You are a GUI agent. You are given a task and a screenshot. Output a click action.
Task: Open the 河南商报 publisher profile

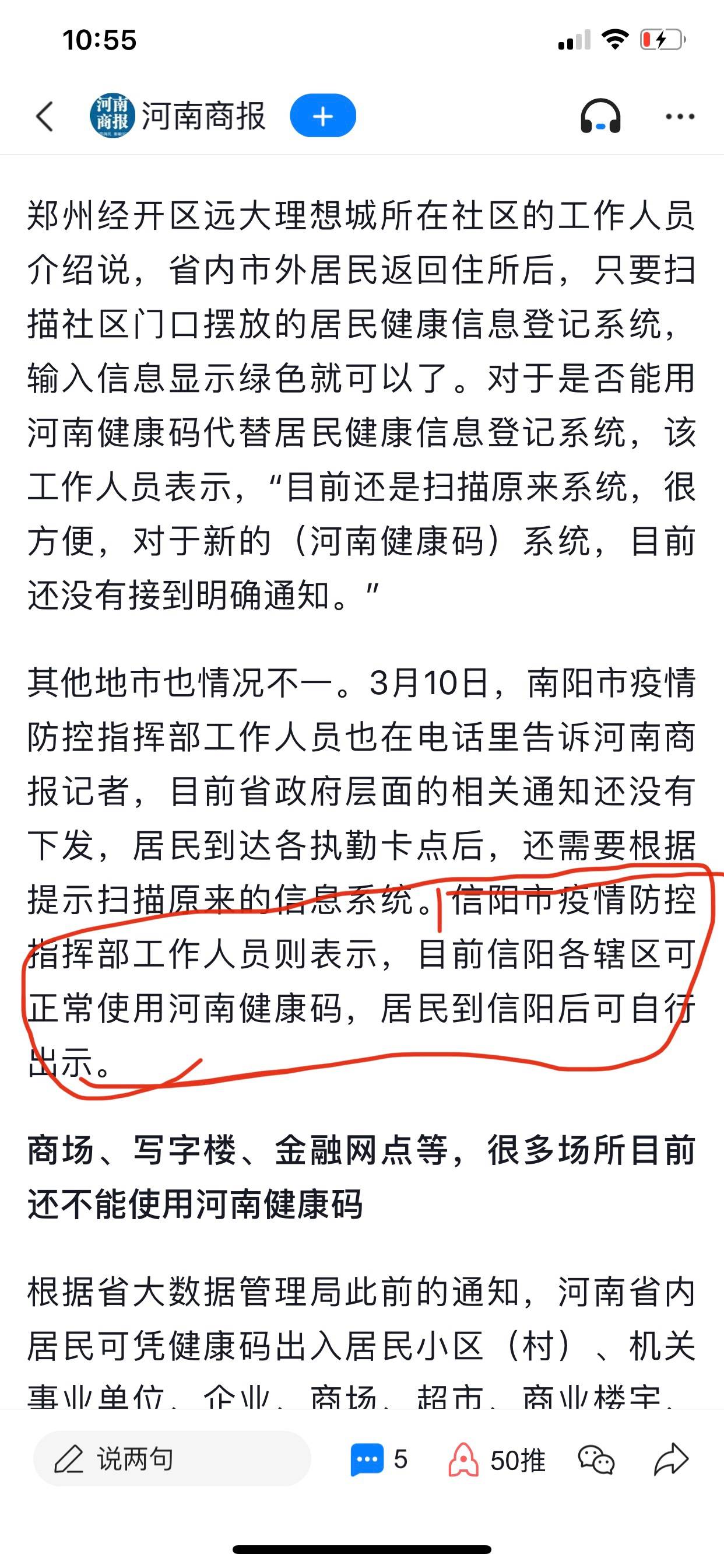(x=178, y=116)
